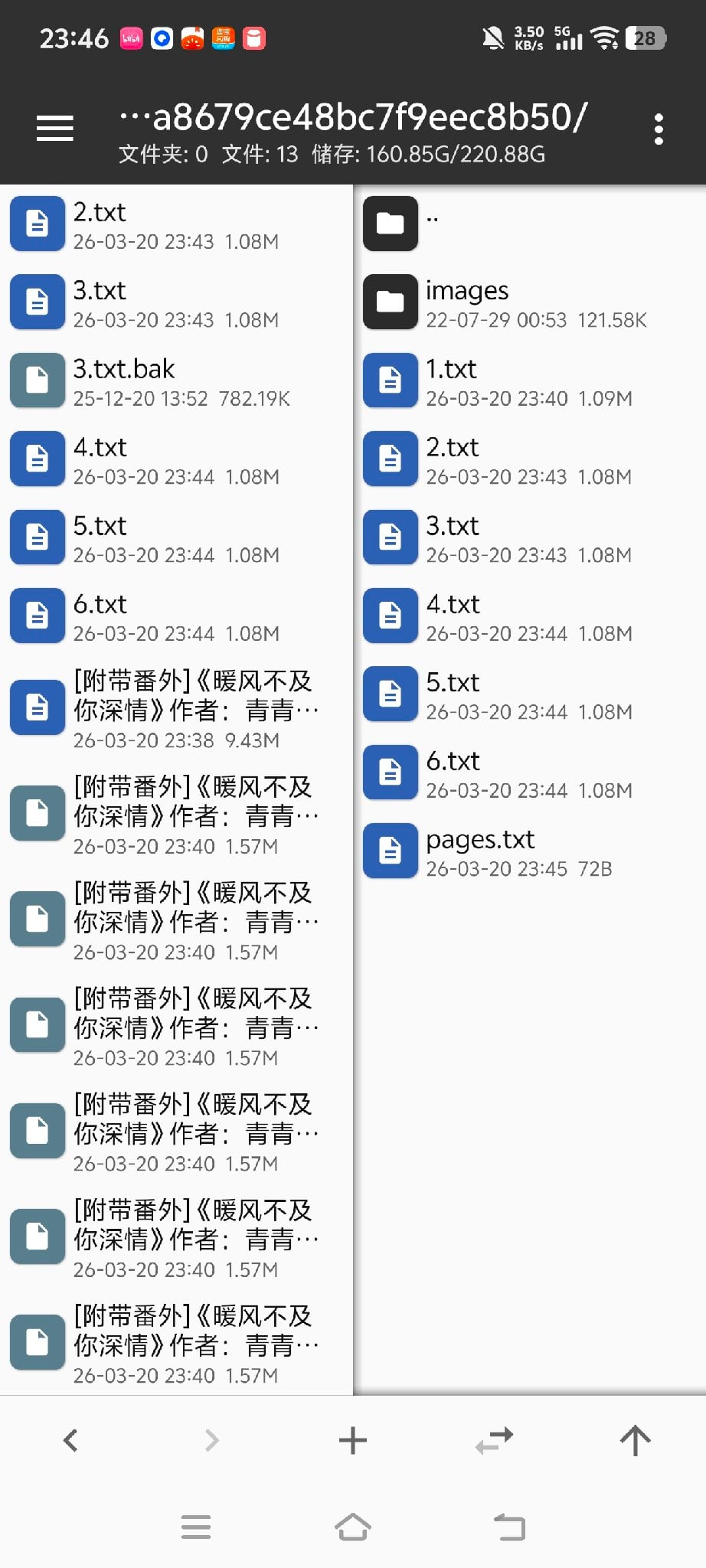This screenshot has width=706, height=1568.
Task: Open 4.txt in the left pane
Action: 176,459
